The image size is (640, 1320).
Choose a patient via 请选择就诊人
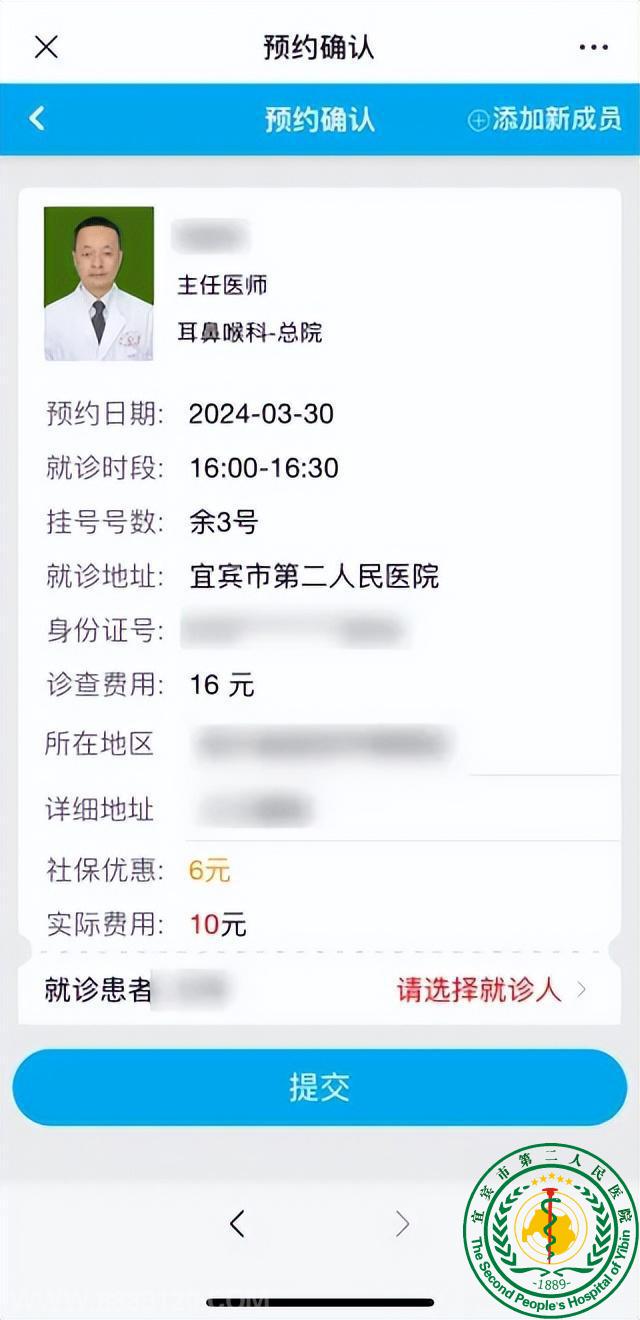pyautogui.click(x=490, y=990)
